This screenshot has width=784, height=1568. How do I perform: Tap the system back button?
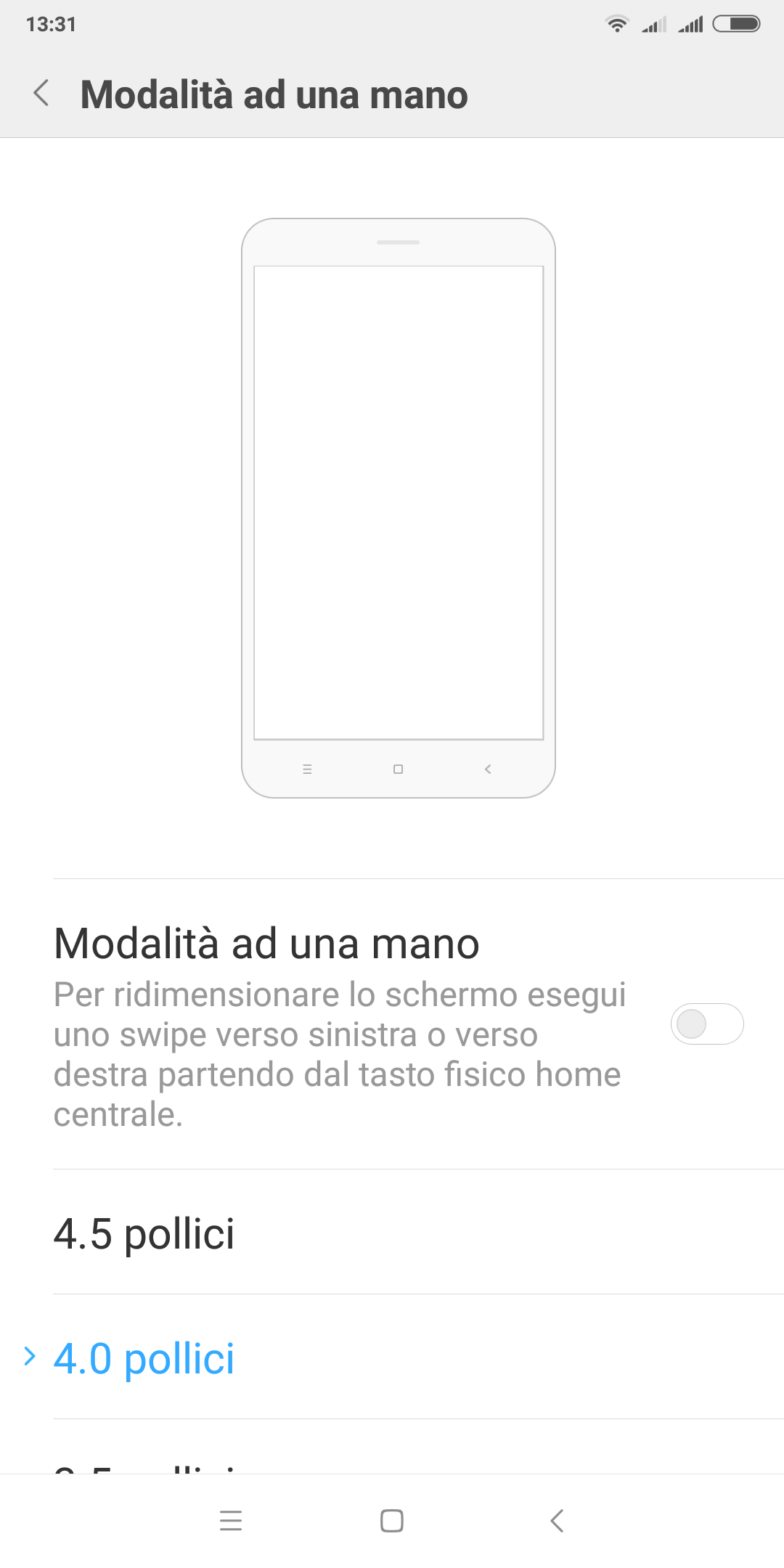[x=557, y=1521]
